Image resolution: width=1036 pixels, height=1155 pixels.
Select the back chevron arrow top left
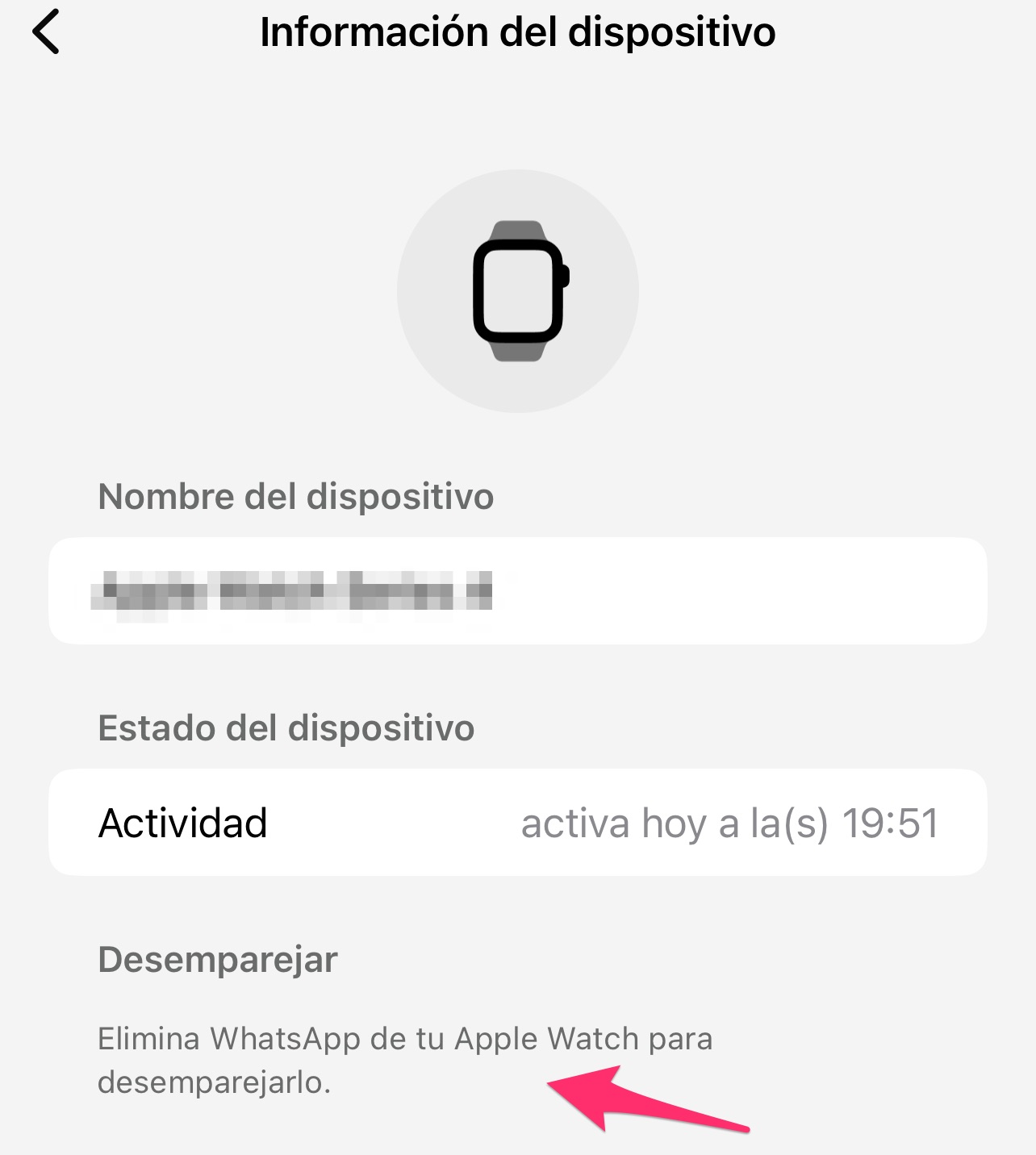click(44, 32)
